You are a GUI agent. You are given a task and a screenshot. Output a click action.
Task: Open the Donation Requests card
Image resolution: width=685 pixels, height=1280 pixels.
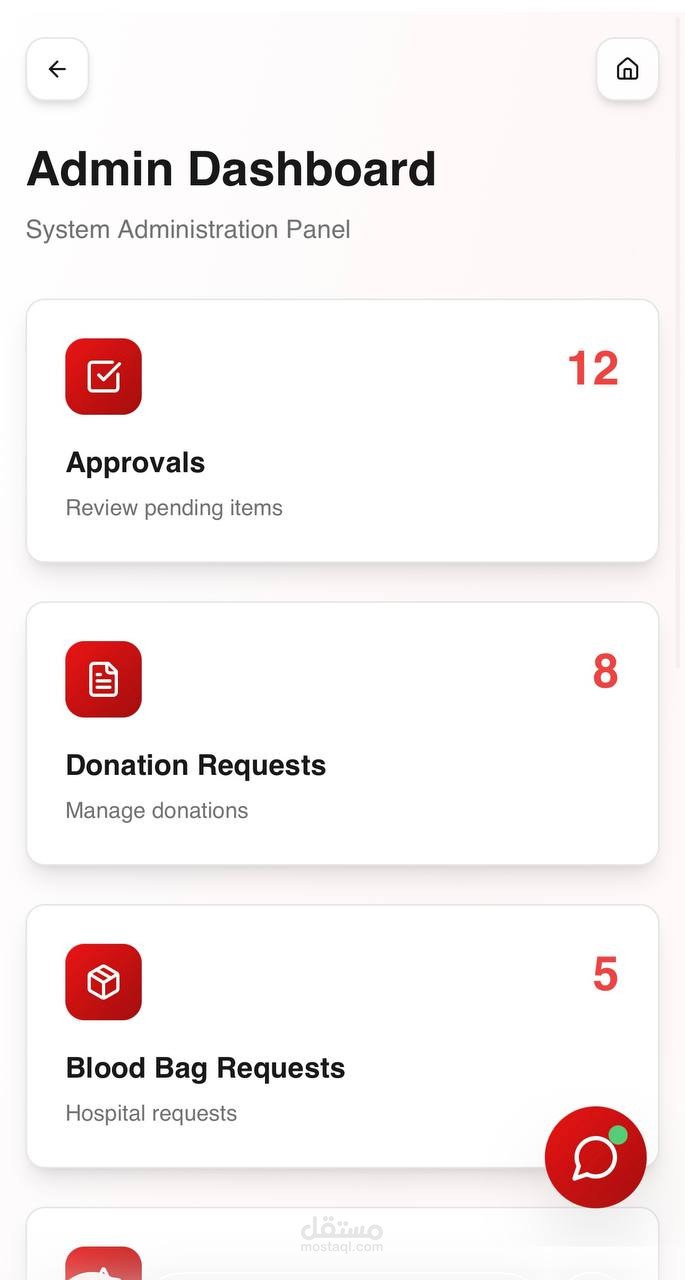pyautogui.click(x=342, y=733)
